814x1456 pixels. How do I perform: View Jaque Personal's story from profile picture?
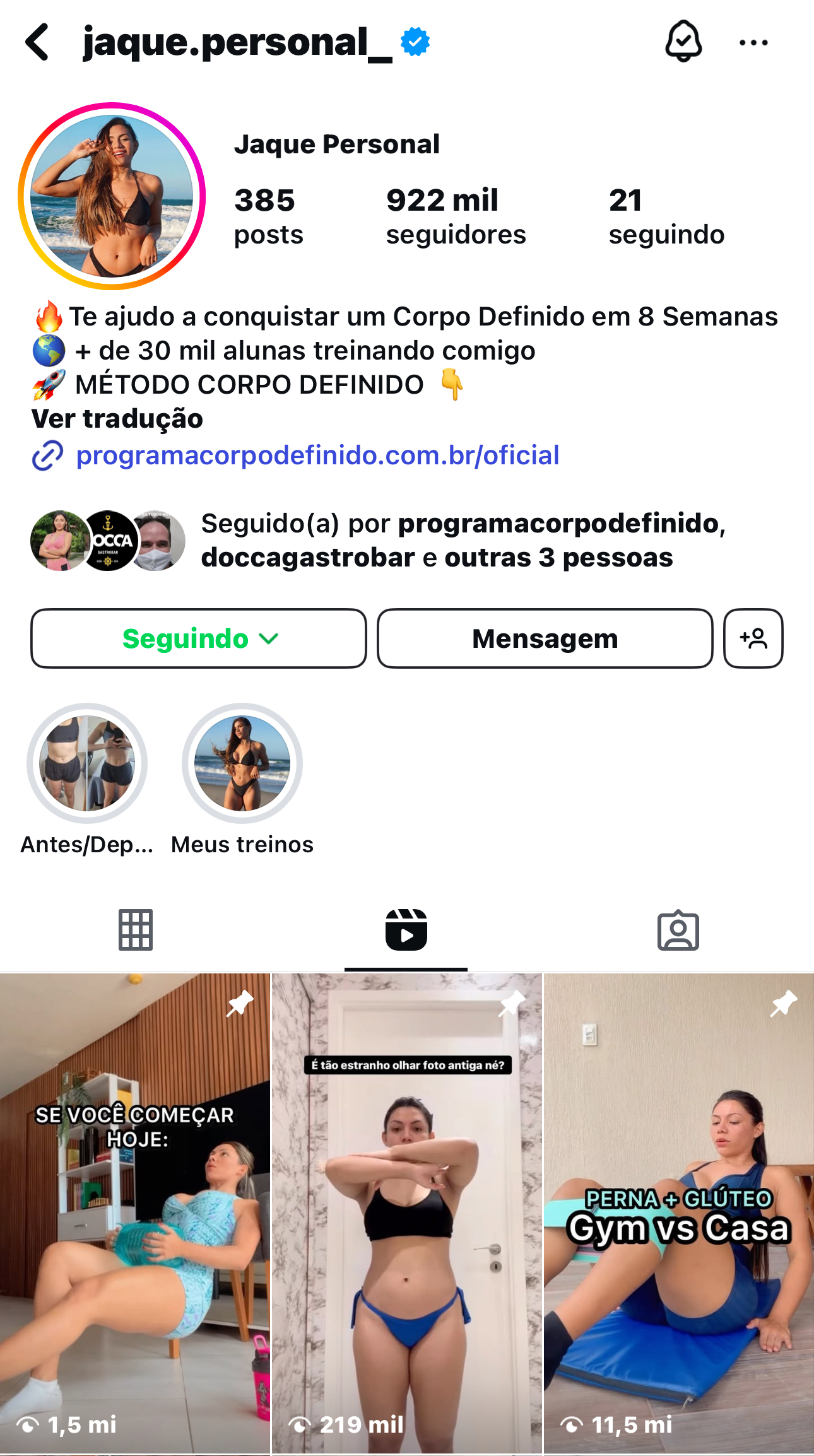click(112, 196)
